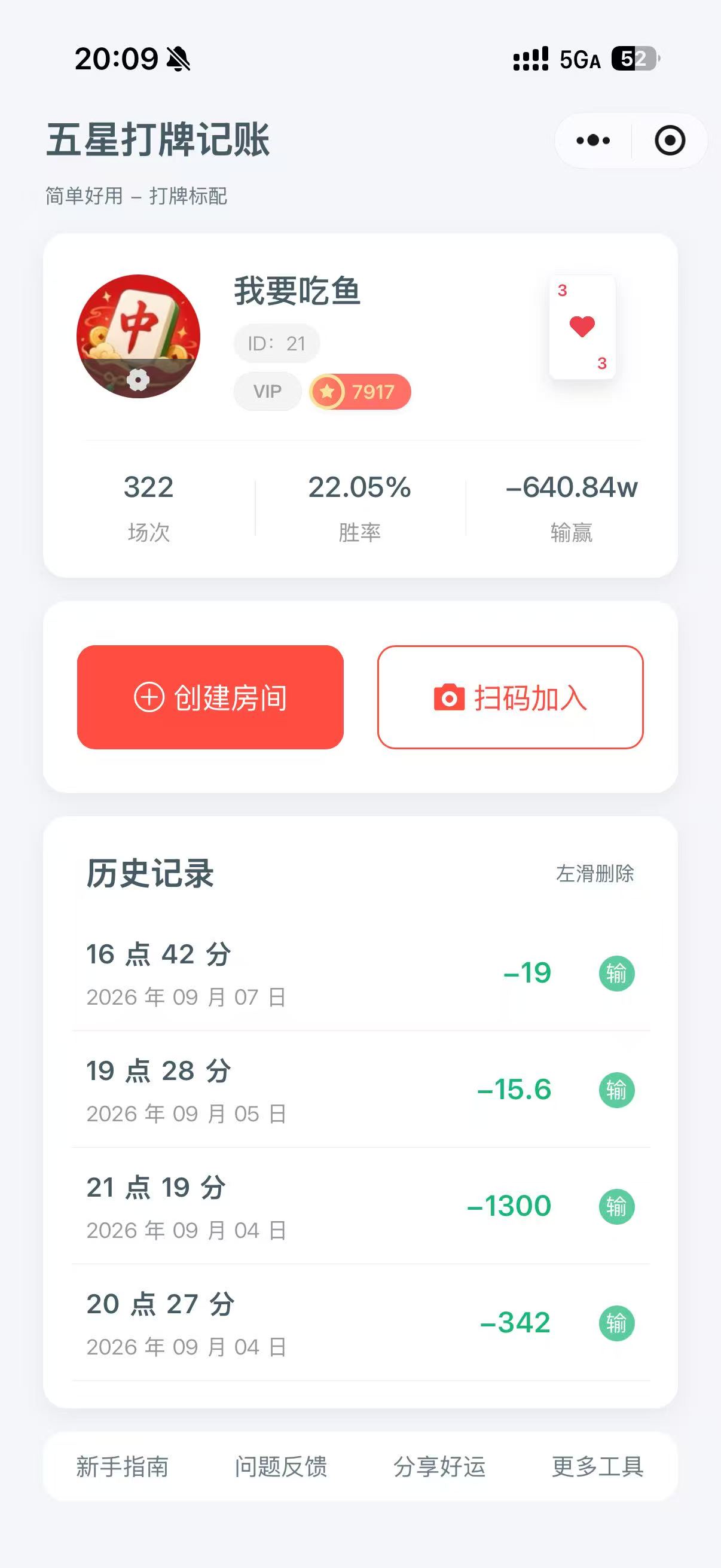
Task: Tap the avatar settings gear
Action: 138,380
